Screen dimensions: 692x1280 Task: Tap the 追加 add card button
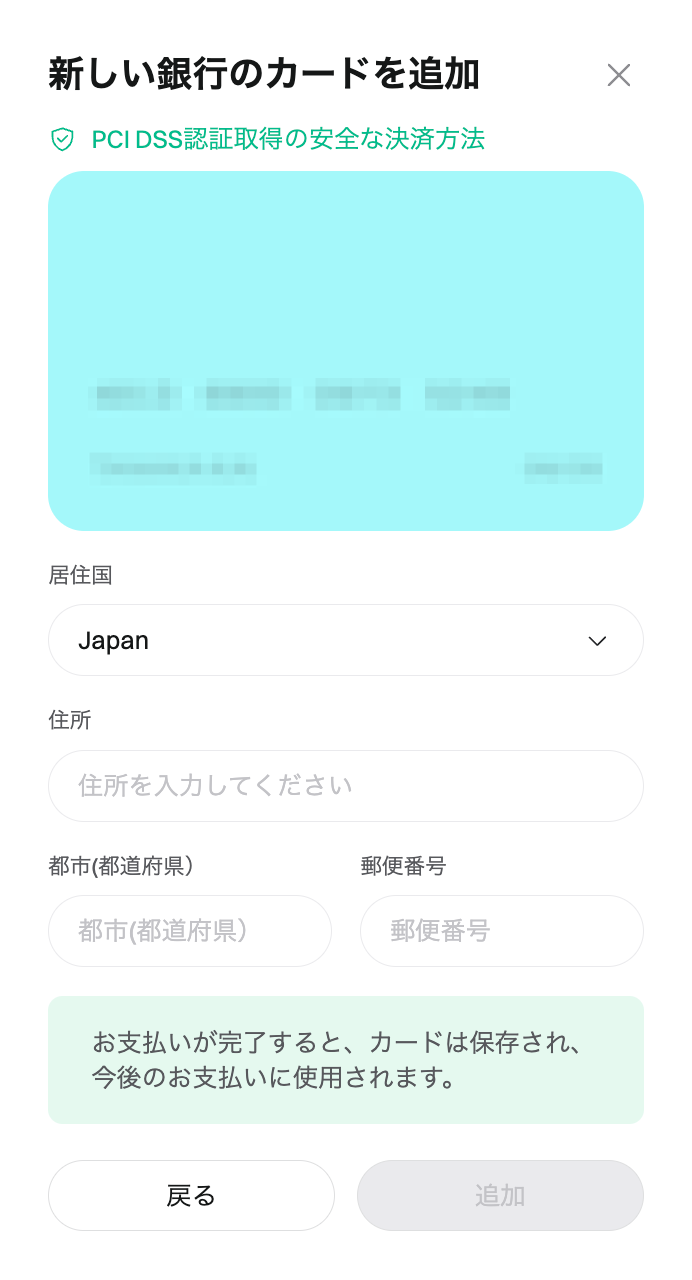tap(500, 1195)
